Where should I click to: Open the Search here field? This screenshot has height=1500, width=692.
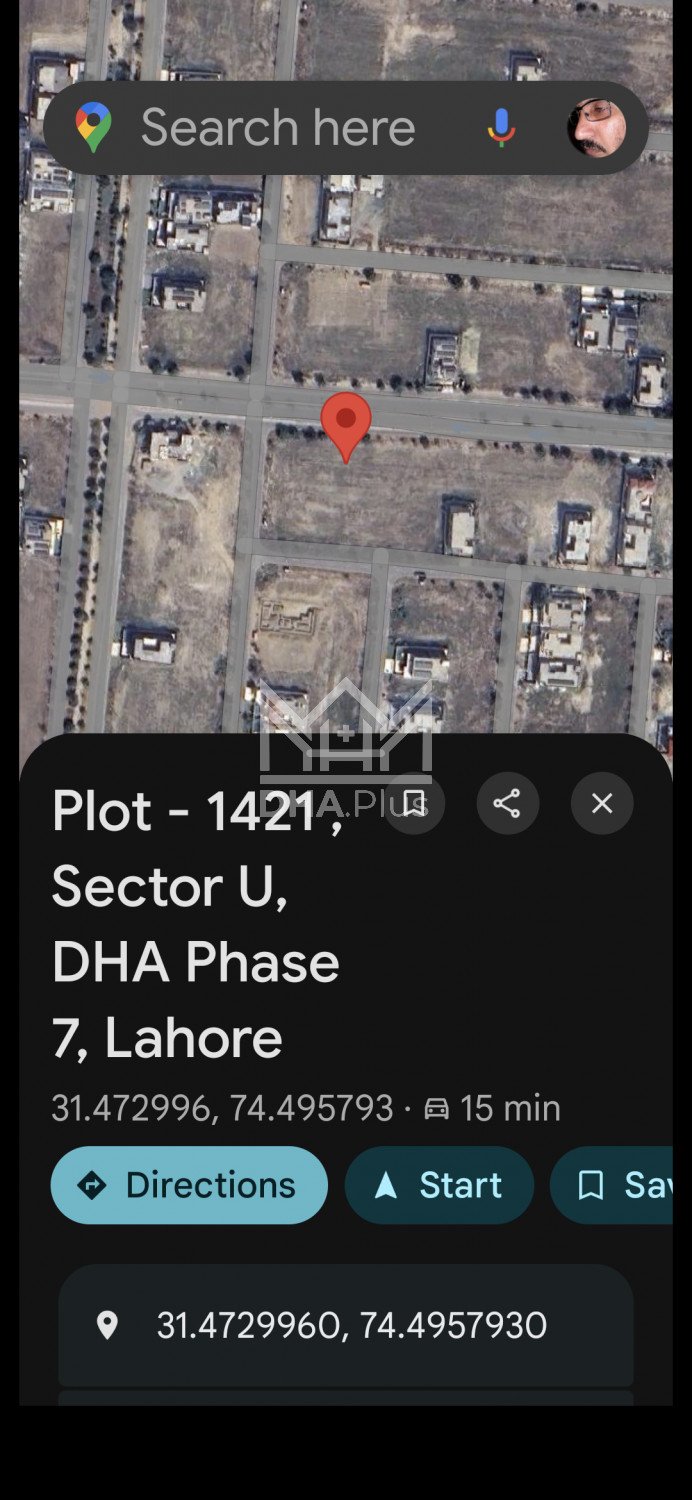point(277,128)
